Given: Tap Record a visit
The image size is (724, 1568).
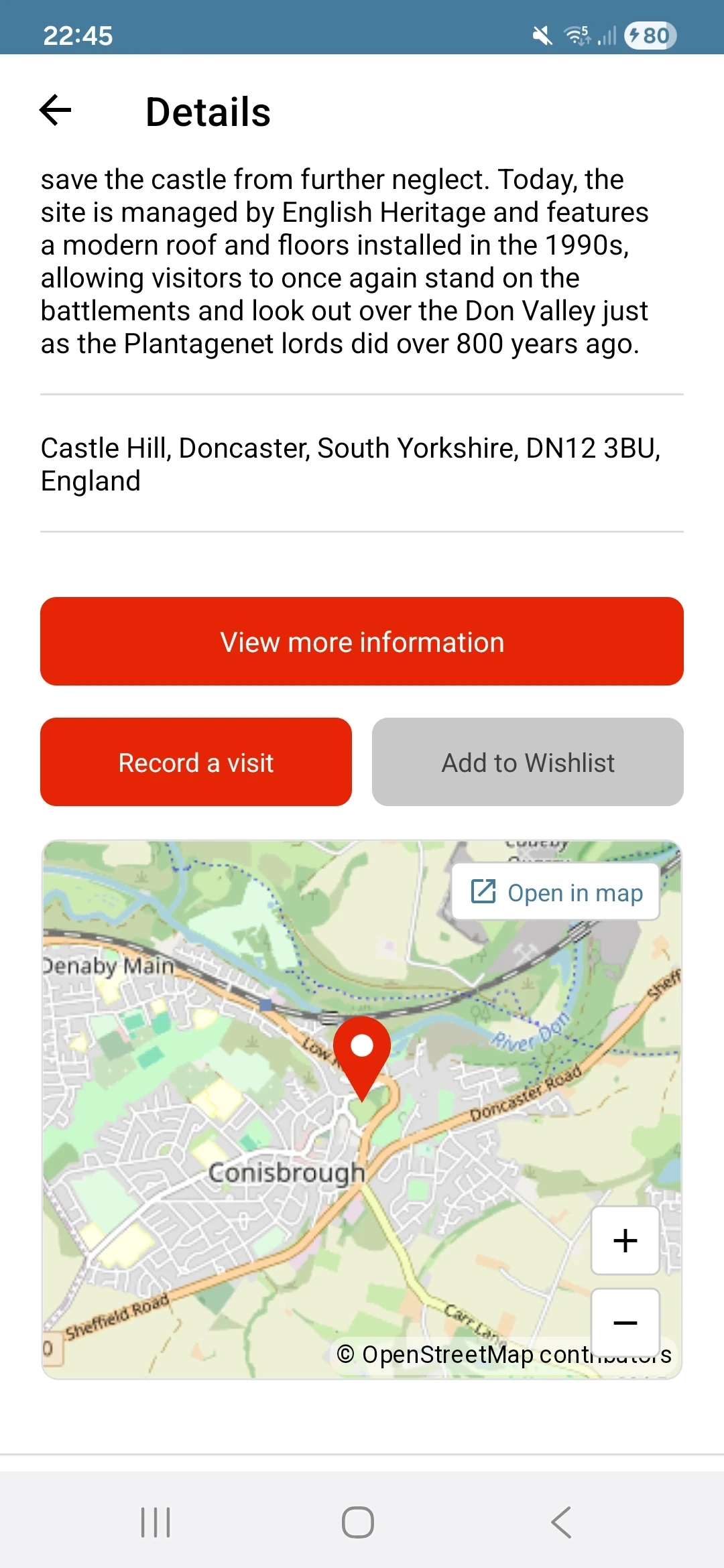Looking at the screenshot, I should click(195, 762).
